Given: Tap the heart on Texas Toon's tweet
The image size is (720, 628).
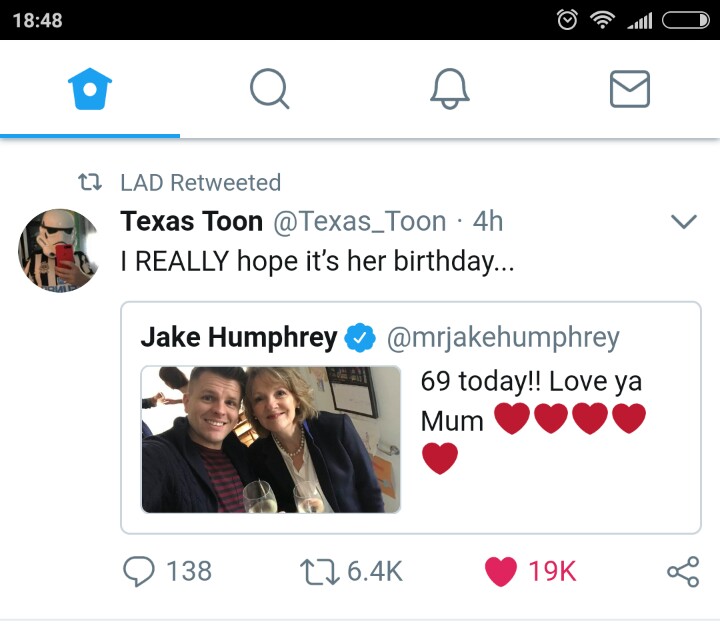Looking at the screenshot, I should [x=499, y=571].
